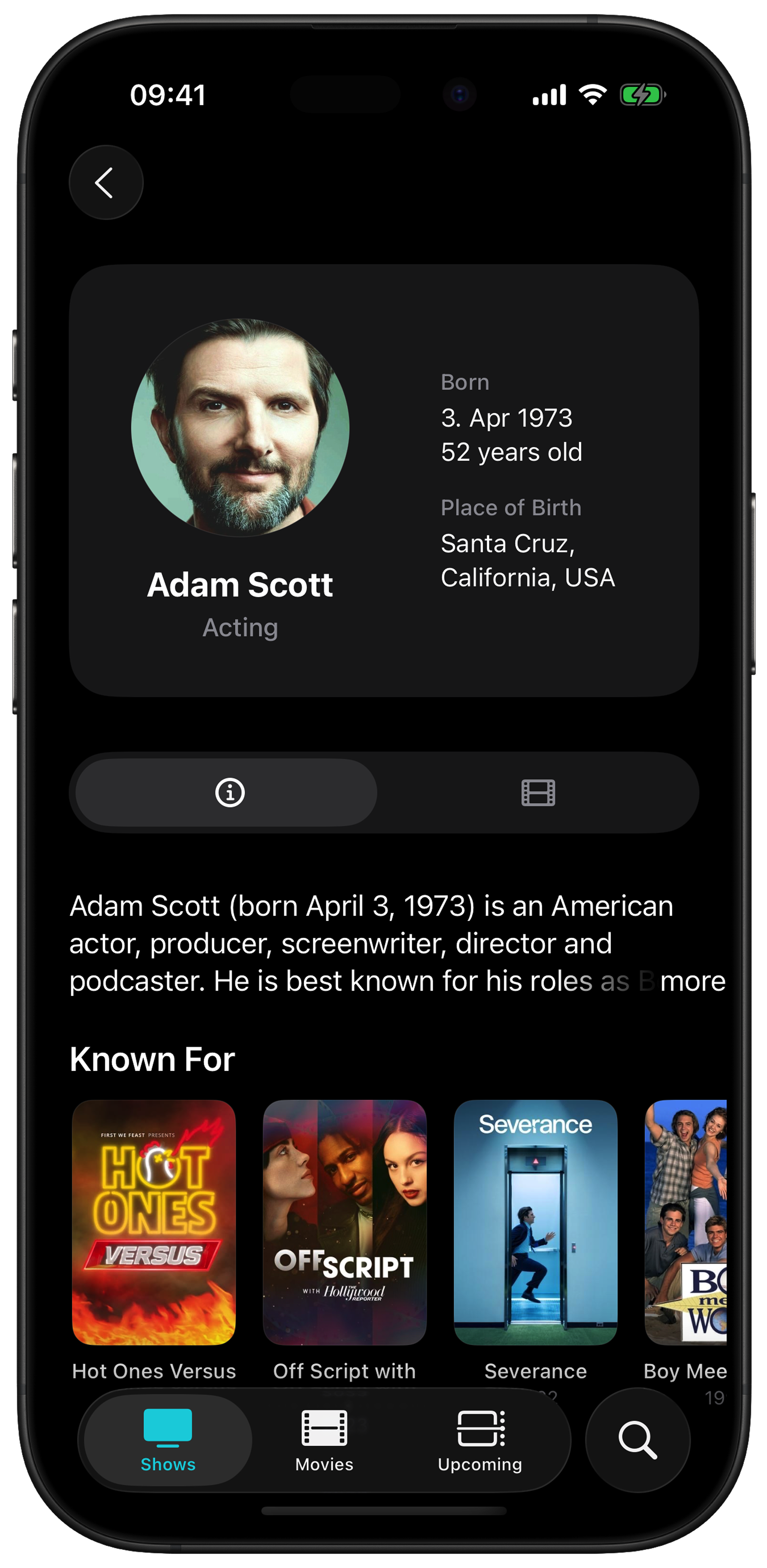767x1568 pixels.
Task: Switch to the Shows tab
Action: pyautogui.click(x=168, y=1440)
